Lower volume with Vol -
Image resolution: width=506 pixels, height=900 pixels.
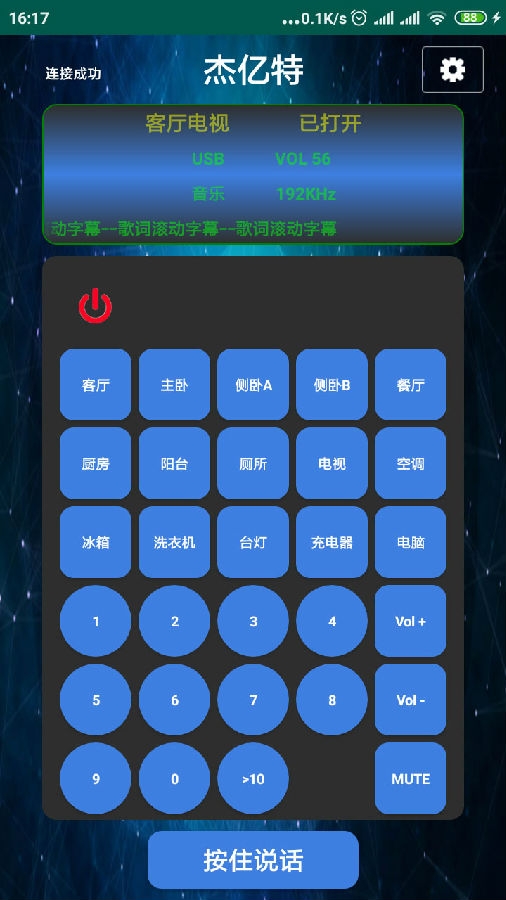click(x=411, y=700)
